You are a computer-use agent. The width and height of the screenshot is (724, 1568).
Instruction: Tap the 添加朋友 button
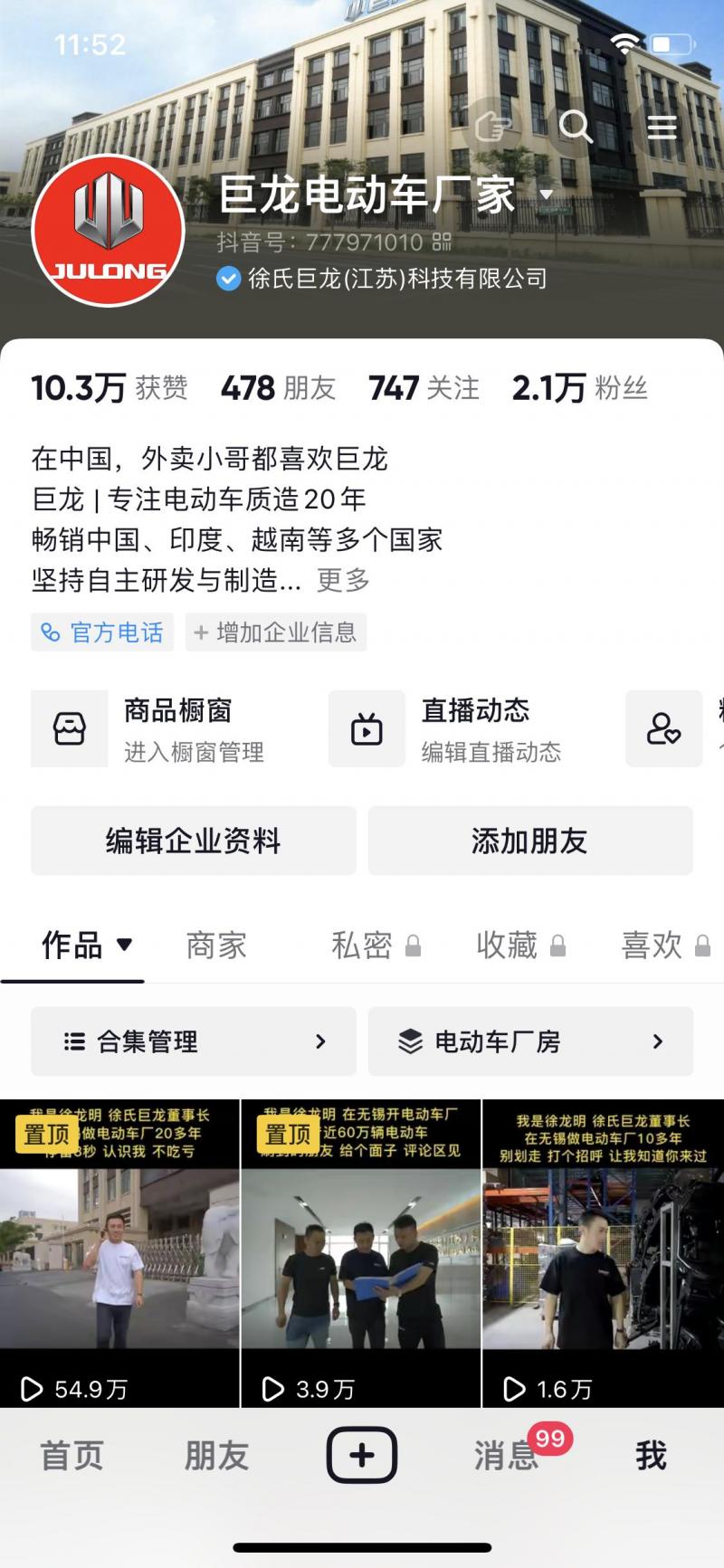pos(530,841)
